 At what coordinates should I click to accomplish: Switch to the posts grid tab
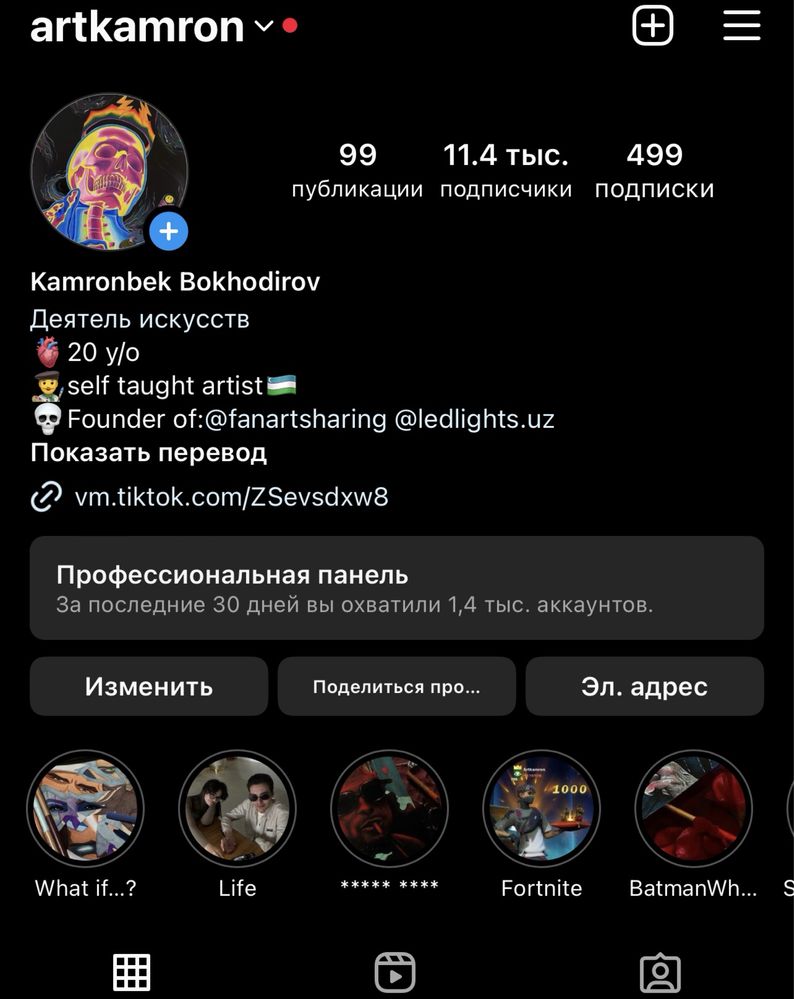[131, 971]
